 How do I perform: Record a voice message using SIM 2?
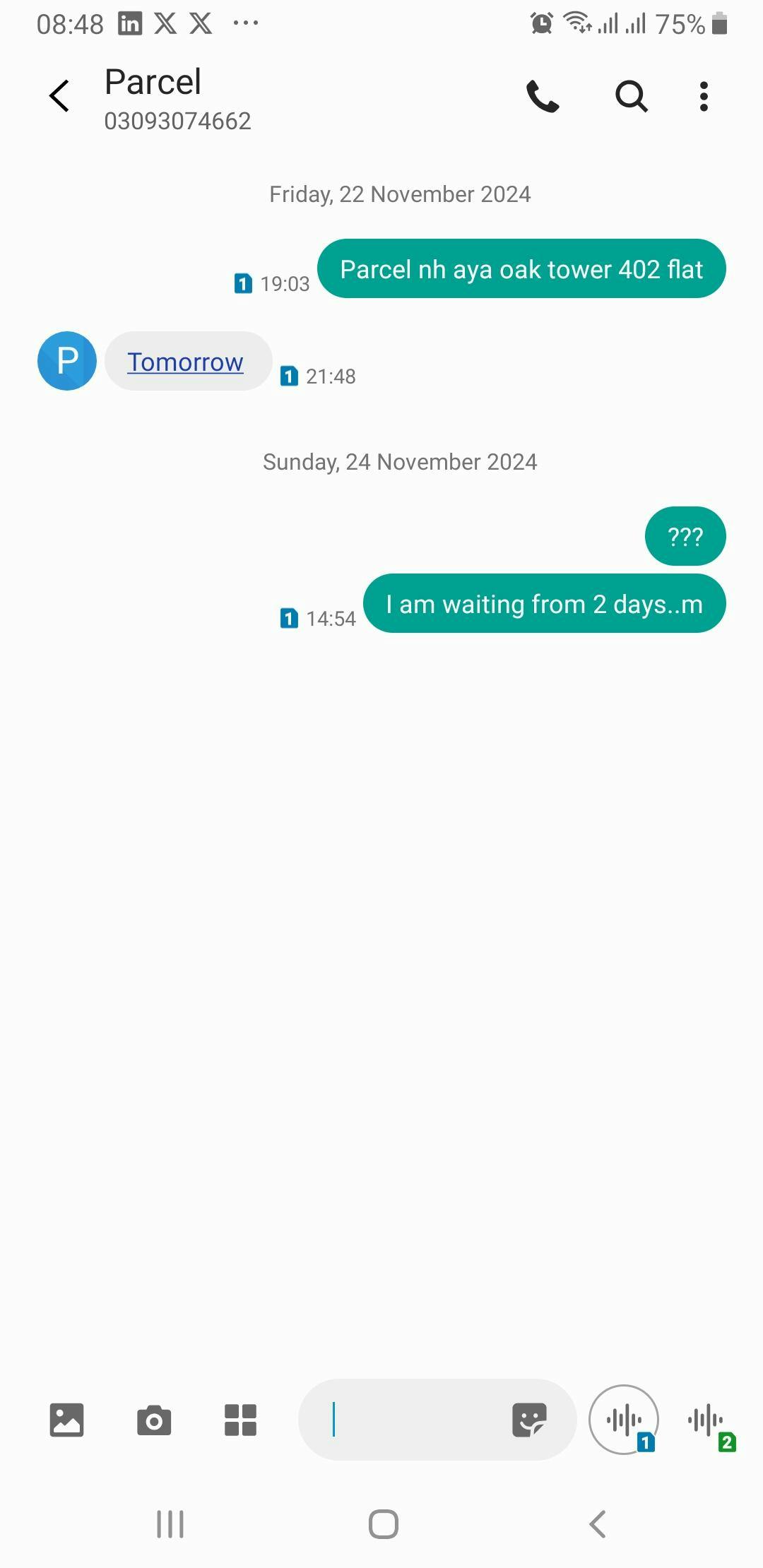tap(706, 1420)
